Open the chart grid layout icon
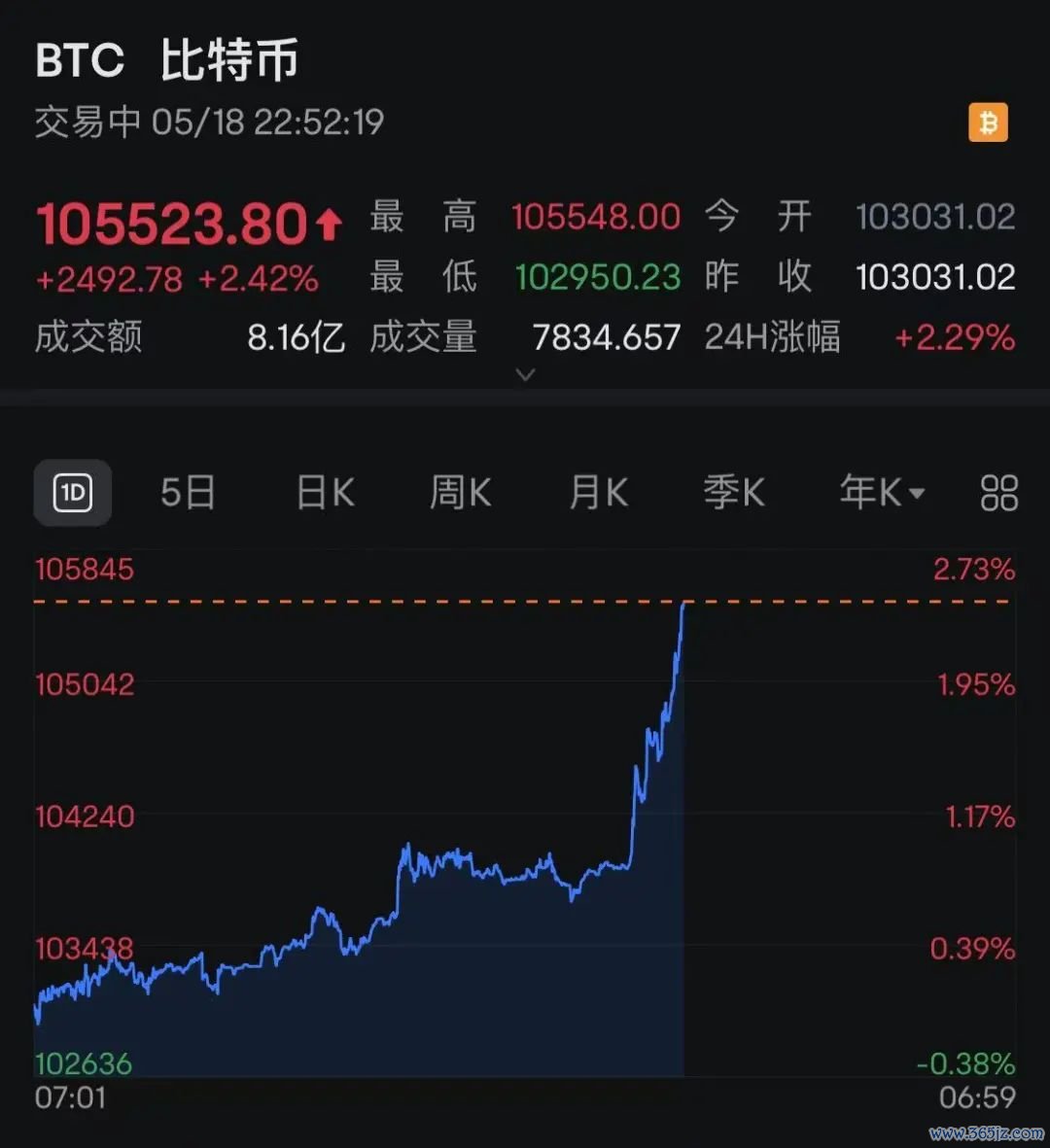The height and width of the screenshot is (1148, 1050). 998,493
